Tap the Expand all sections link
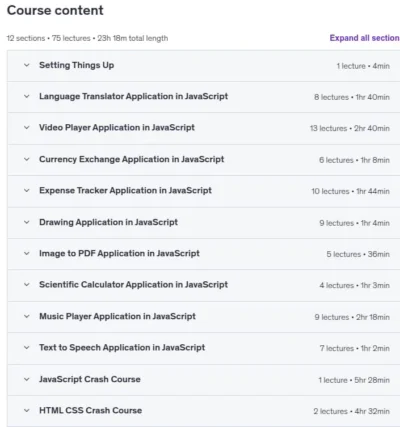This screenshot has height=427, width=400. click(x=365, y=38)
